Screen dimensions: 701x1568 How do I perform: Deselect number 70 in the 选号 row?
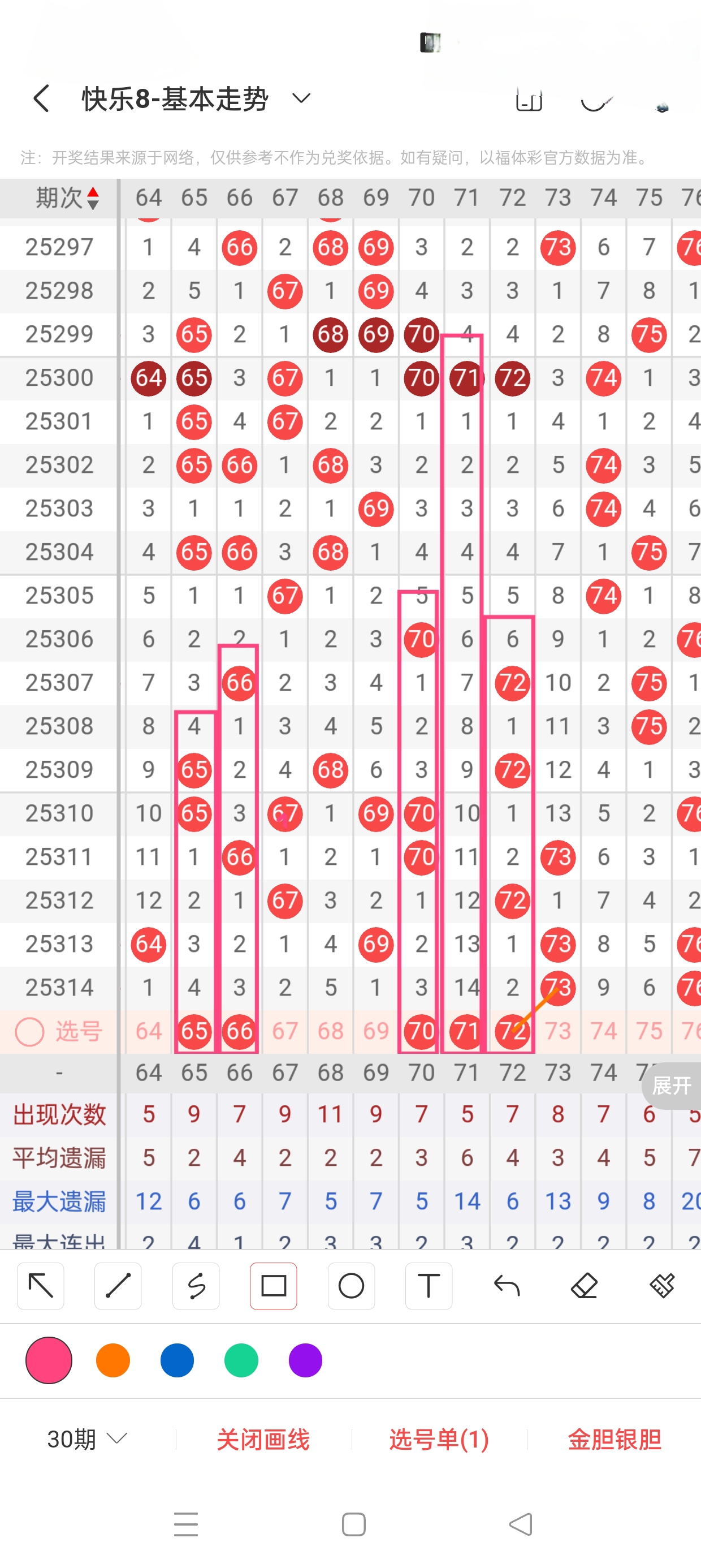coord(421,1031)
